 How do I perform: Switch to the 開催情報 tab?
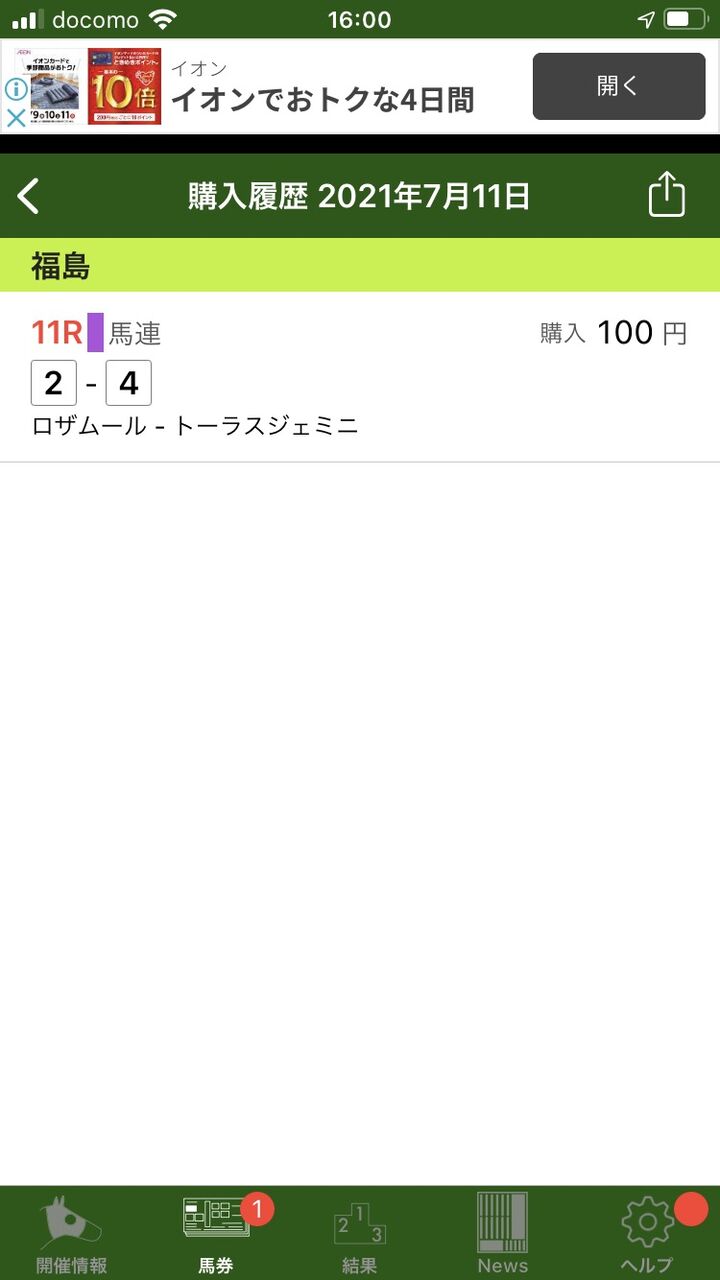tap(72, 1235)
